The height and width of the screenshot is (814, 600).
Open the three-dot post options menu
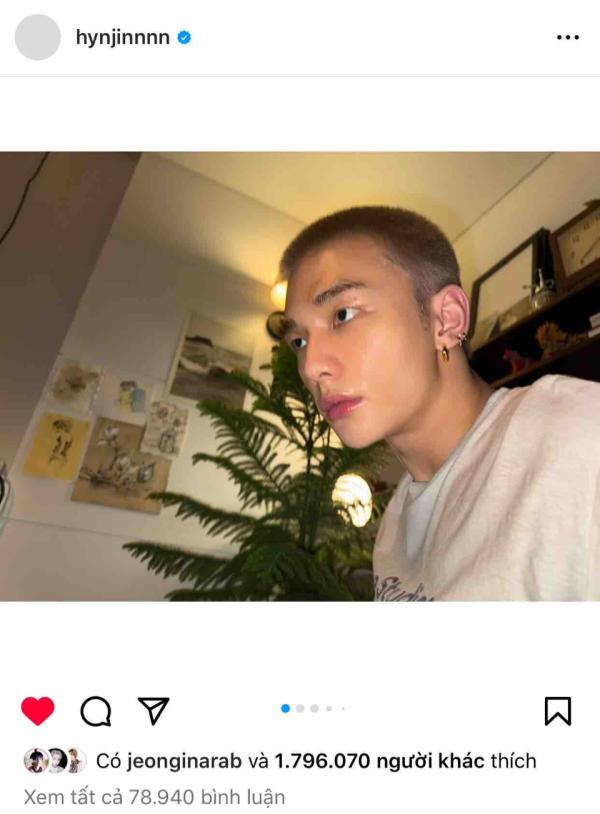(x=567, y=38)
